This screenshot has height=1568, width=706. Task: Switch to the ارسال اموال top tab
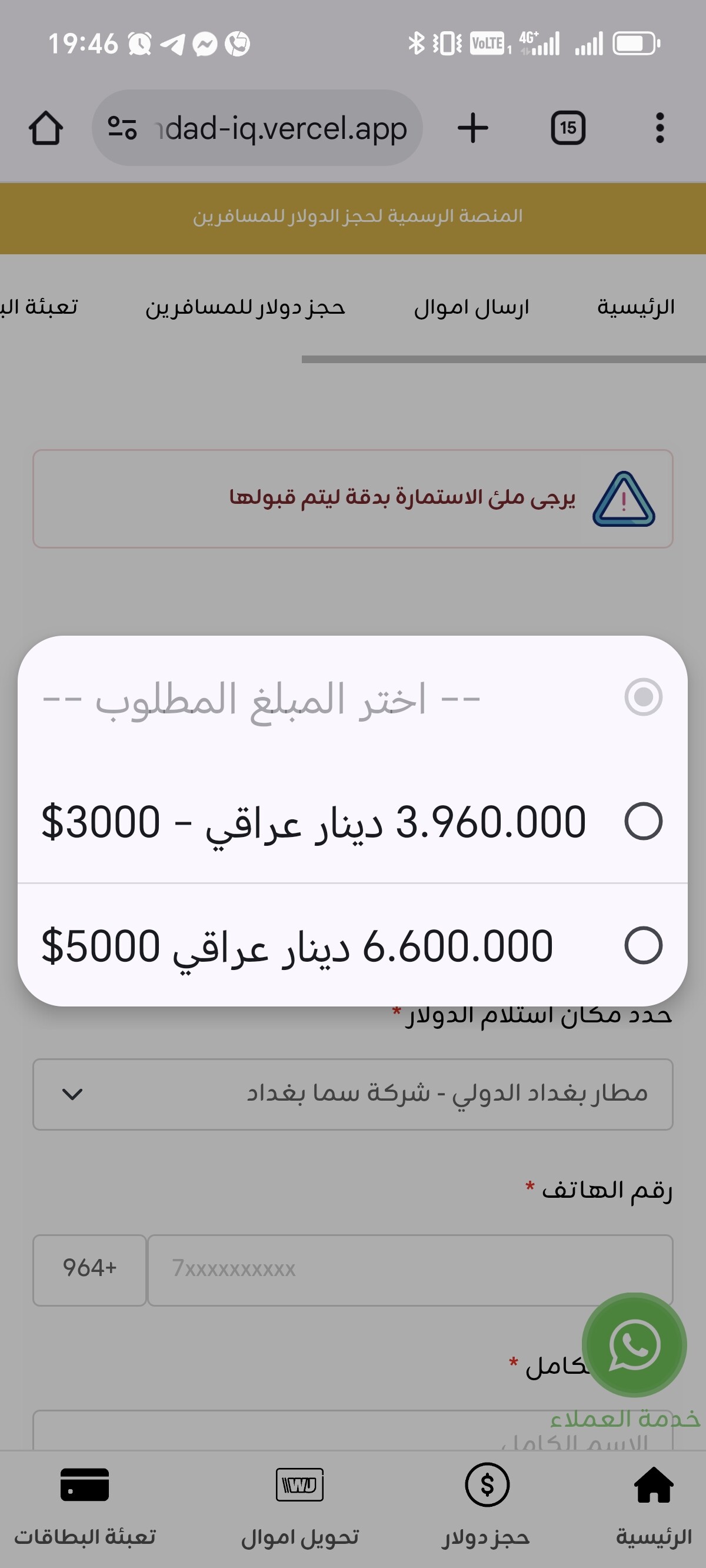pyautogui.click(x=472, y=307)
